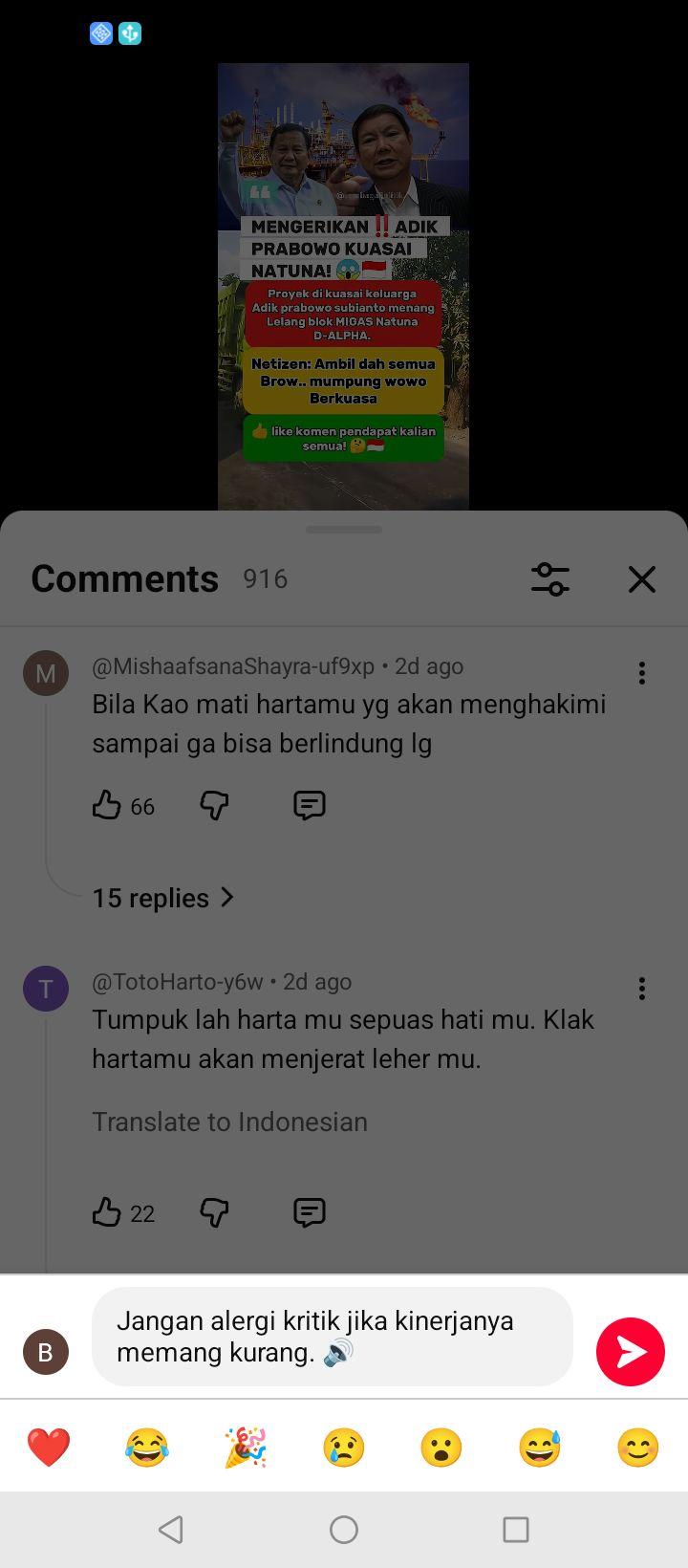The width and height of the screenshot is (688, 1568).
Task: Like MishaafsanaShayra's comment
Action: [107, 806]
